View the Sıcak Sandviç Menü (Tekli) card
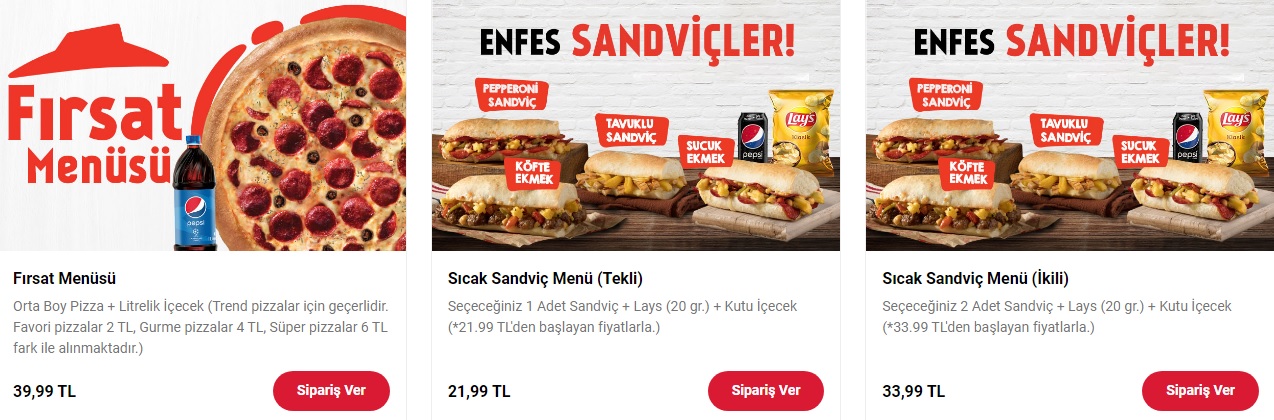1274x420 pixels. pos(636,126)
